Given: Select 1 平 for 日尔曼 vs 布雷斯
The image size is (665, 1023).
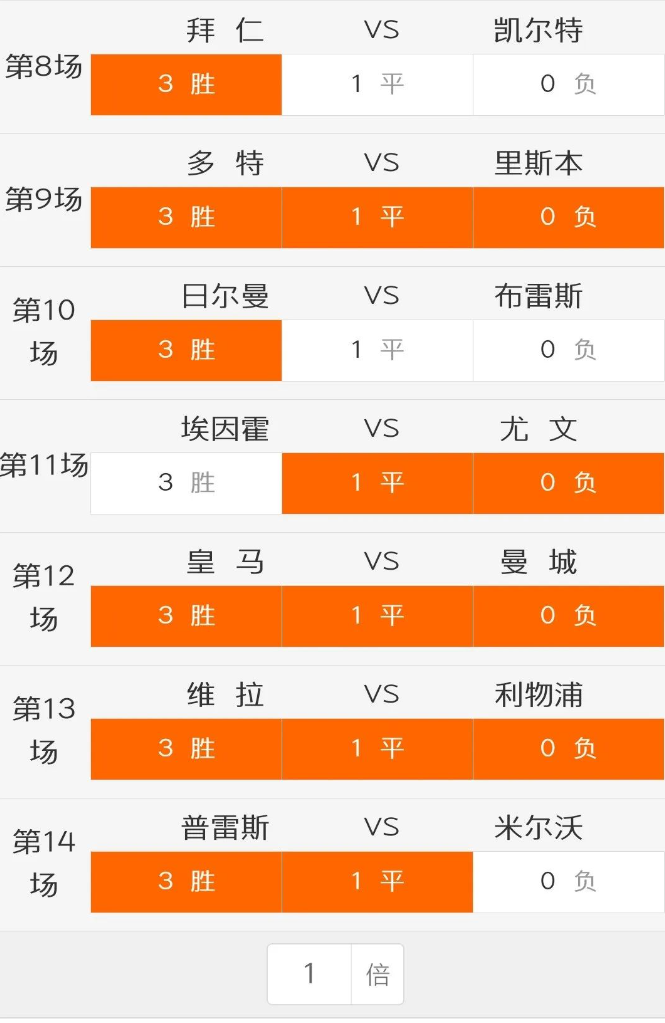Looking at the screenshot, I should click(377, 350).
